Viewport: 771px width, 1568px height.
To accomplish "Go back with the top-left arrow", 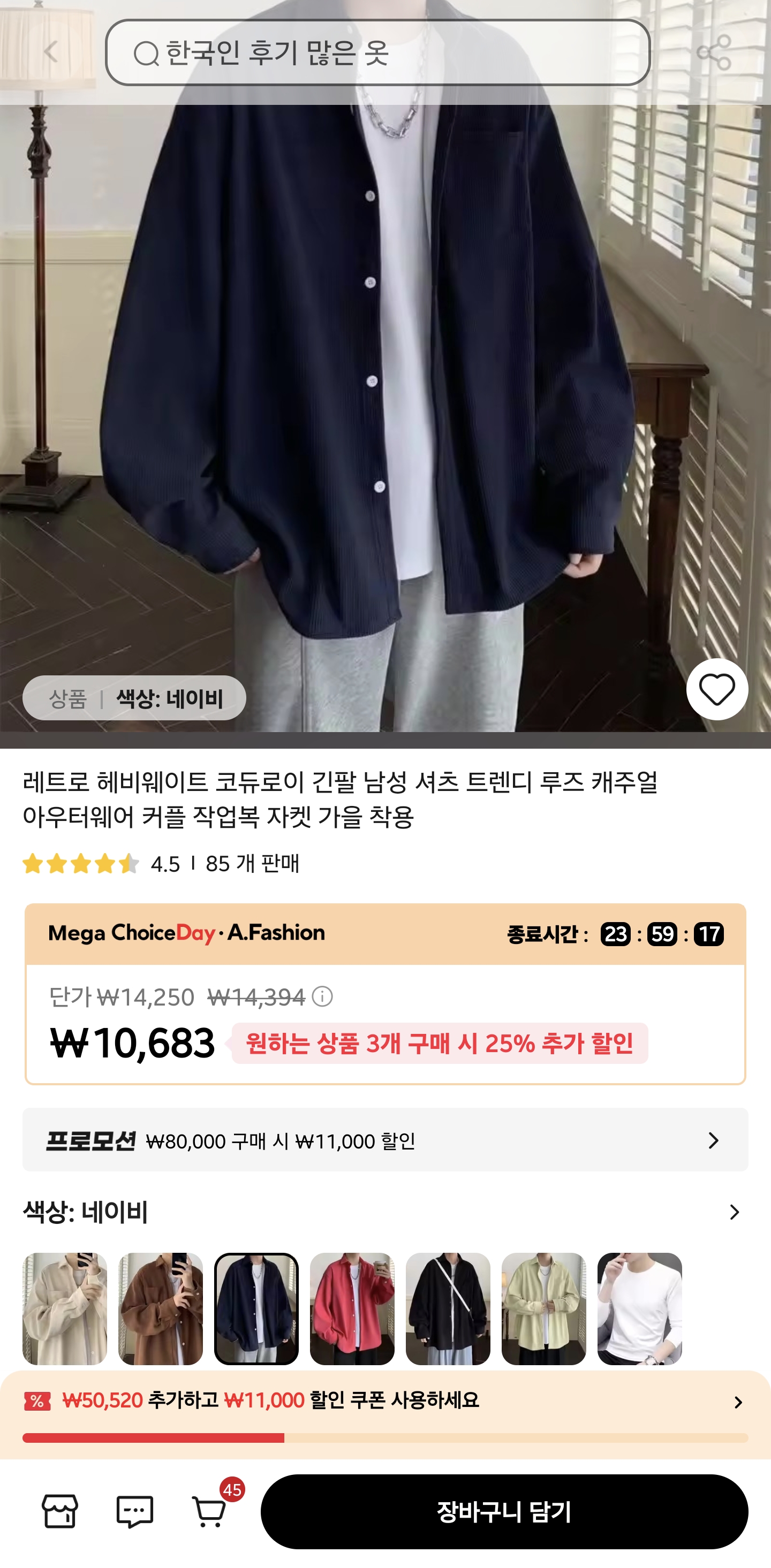I will pos(51,52).
